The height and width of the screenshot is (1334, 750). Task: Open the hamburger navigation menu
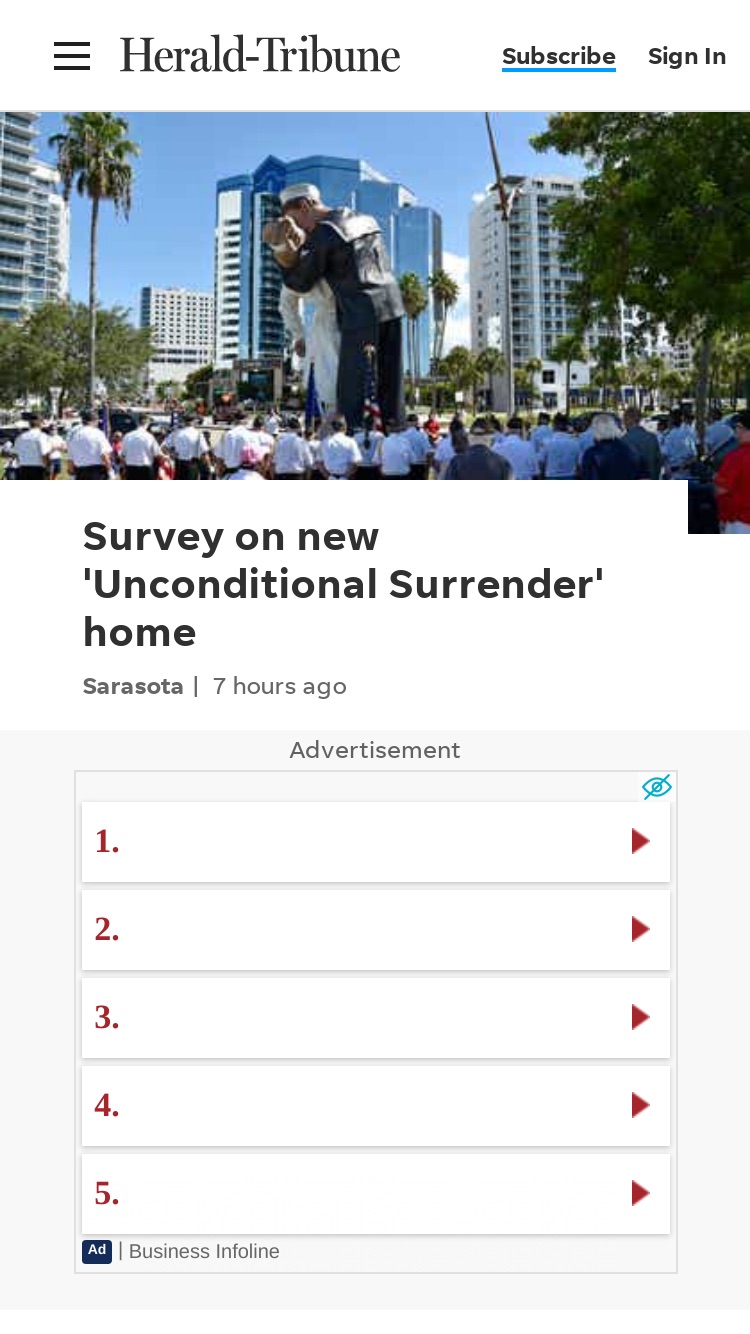(72, 56)
